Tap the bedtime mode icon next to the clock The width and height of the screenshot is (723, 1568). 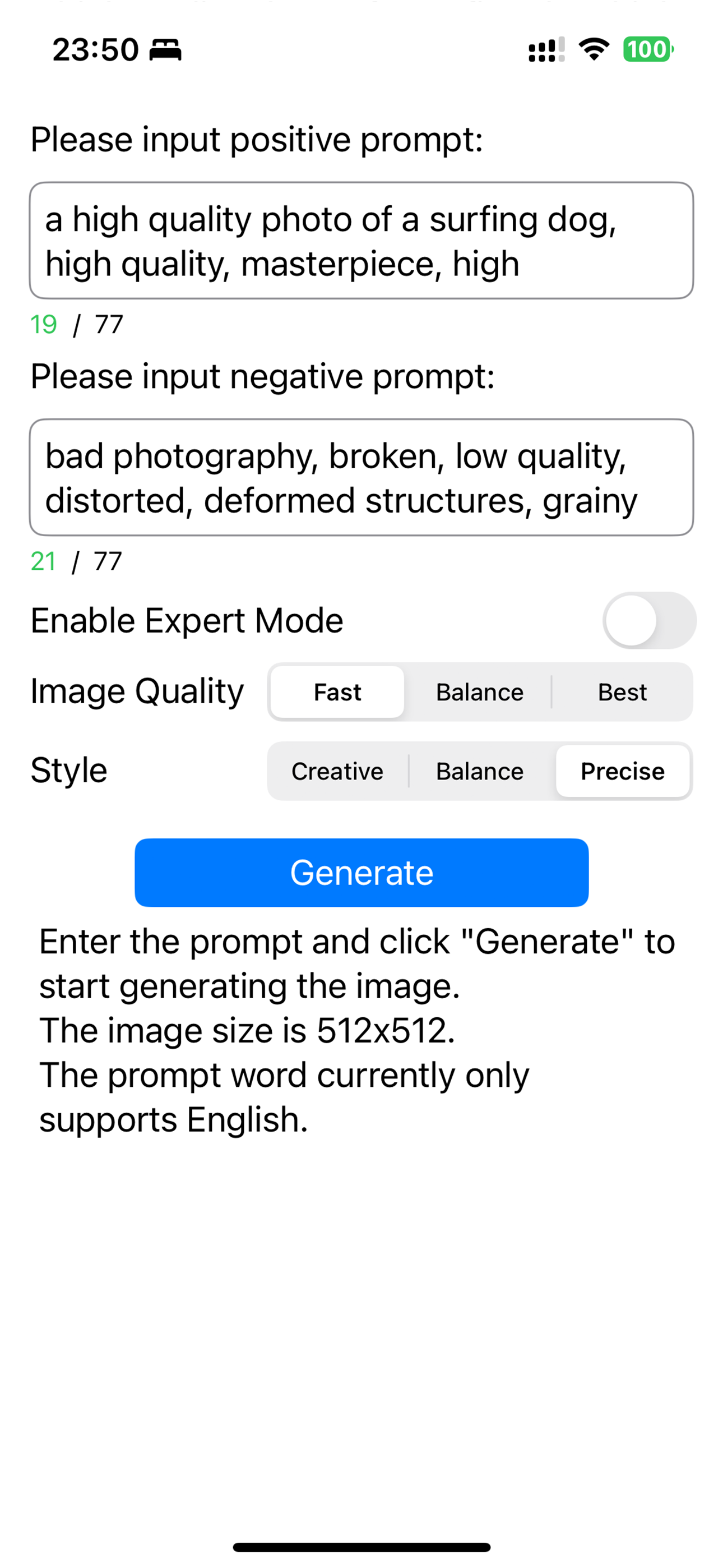[x=165, y=50]
